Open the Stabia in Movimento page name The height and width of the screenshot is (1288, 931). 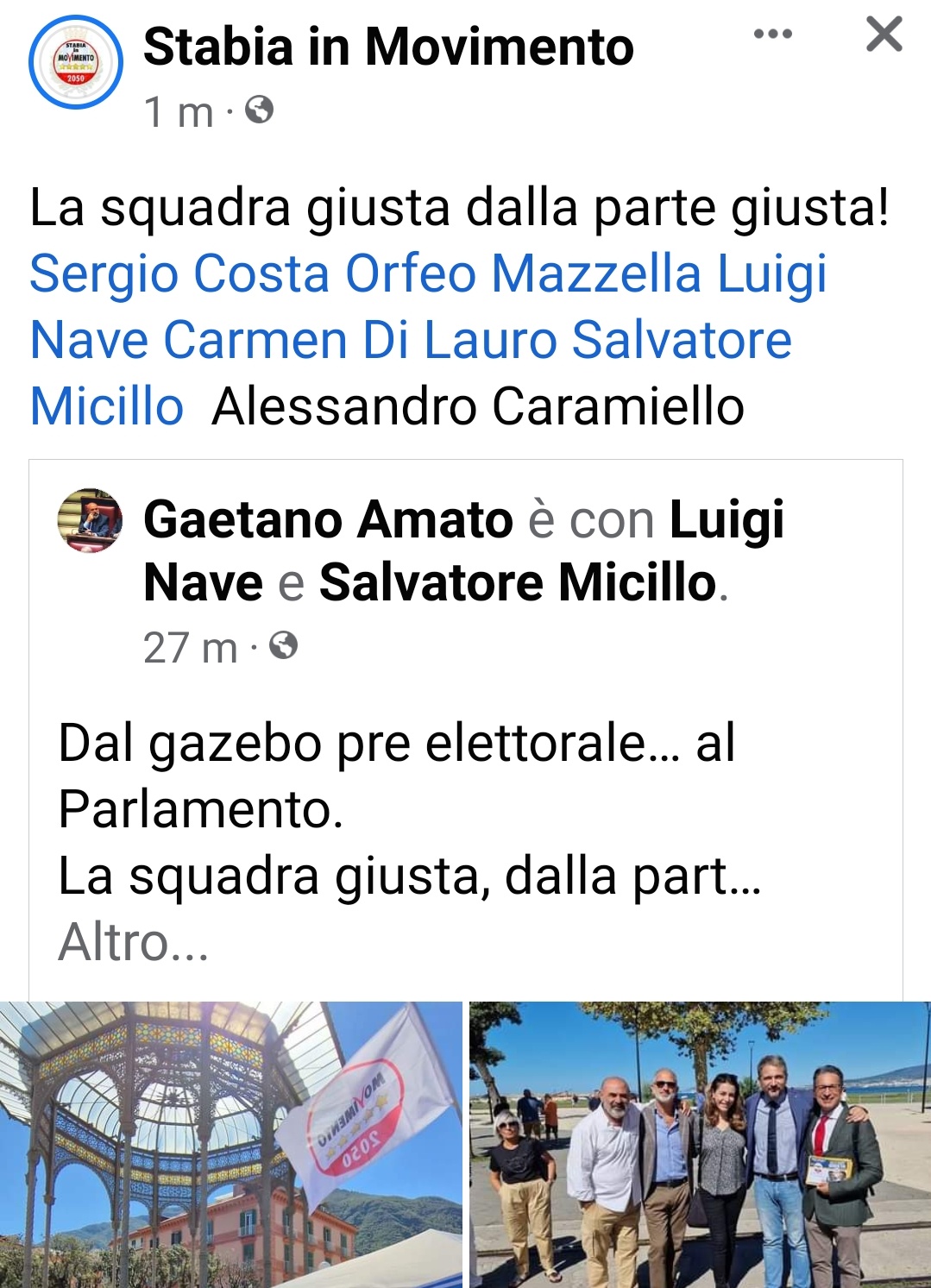[x=388, y=47]
